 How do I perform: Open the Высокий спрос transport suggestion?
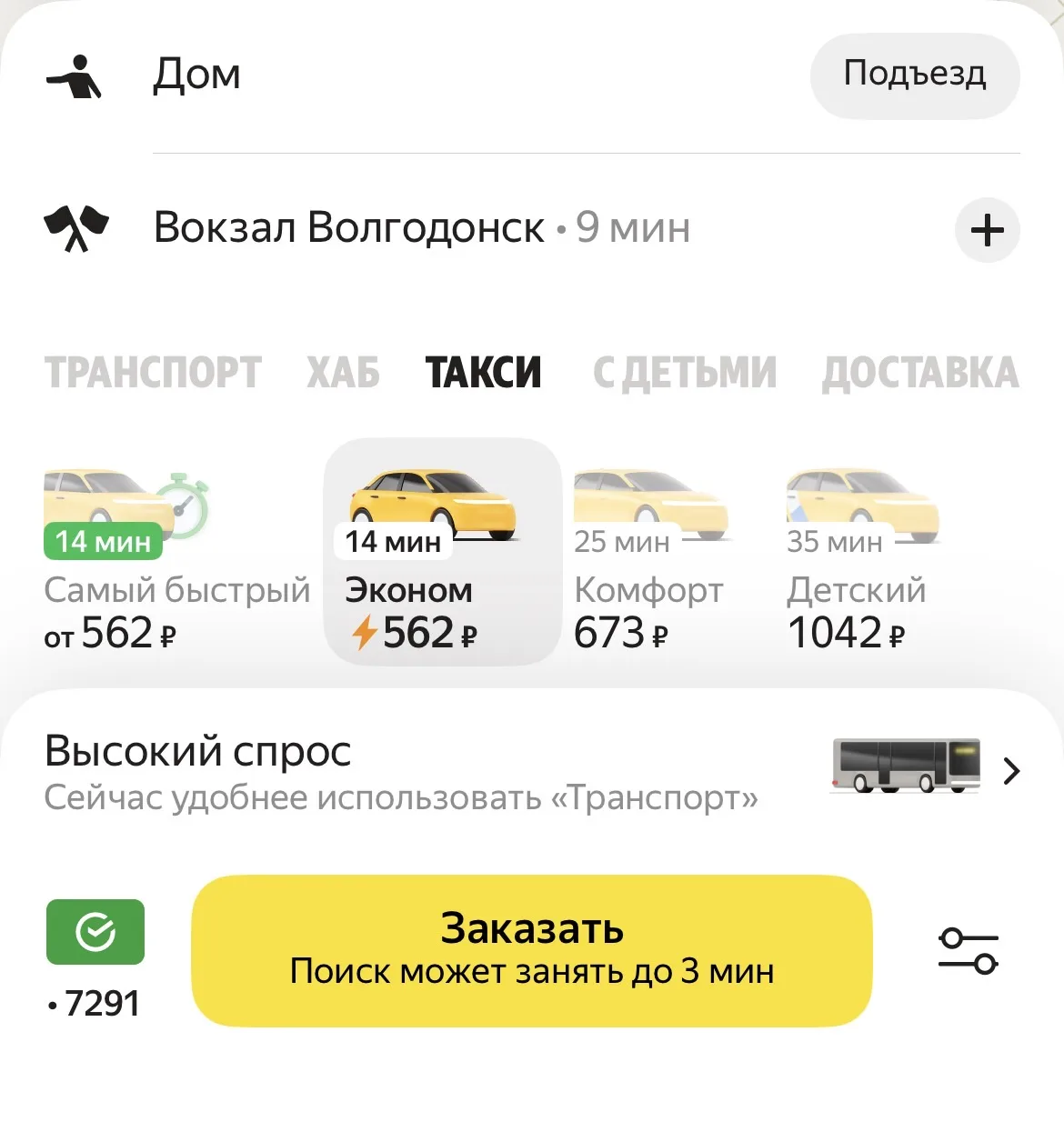531,773
